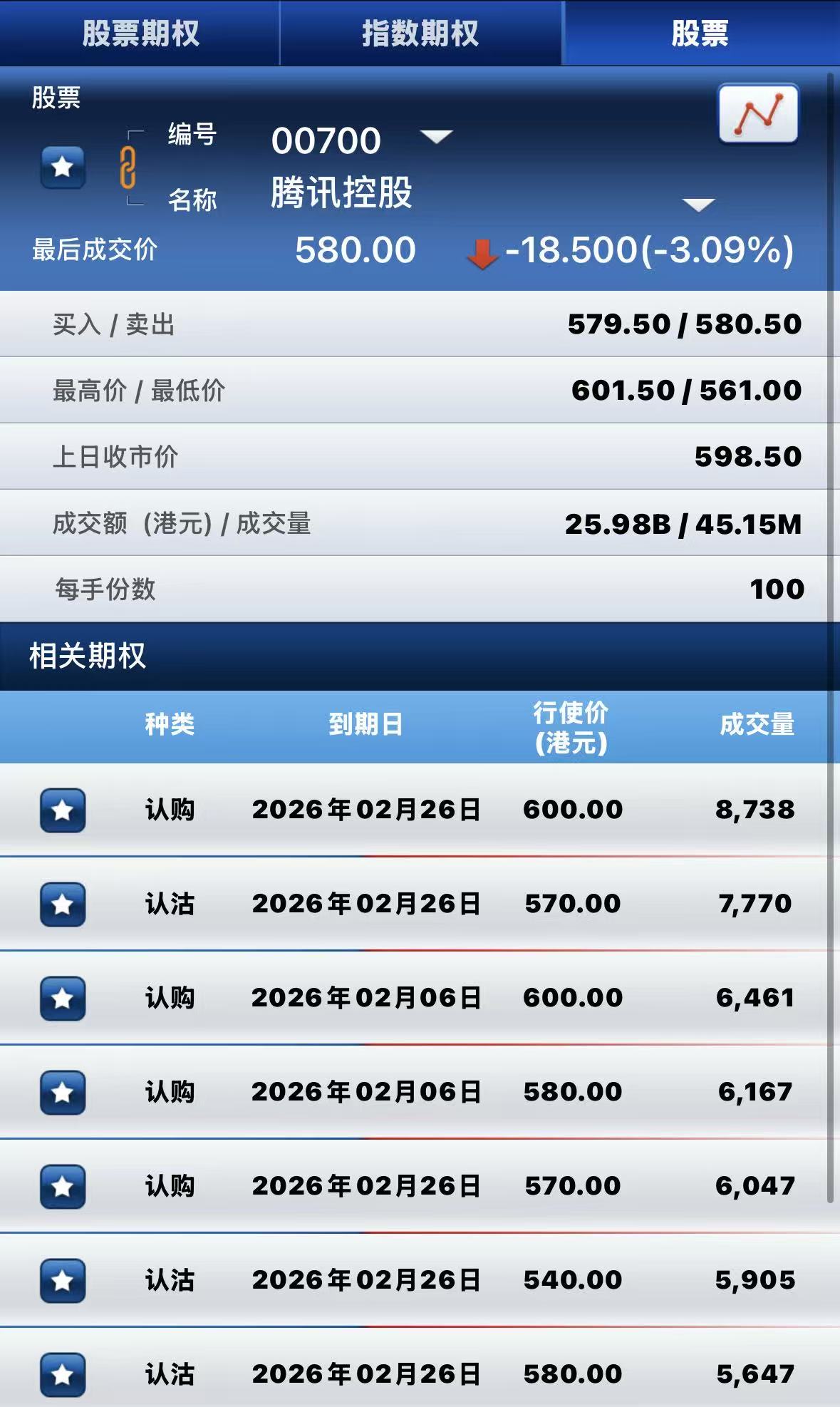The width and height of the screenshot is (840, 1407).
Task: Expand the 腾讯控股 name dropdown arrow
Action: point(698,205)
